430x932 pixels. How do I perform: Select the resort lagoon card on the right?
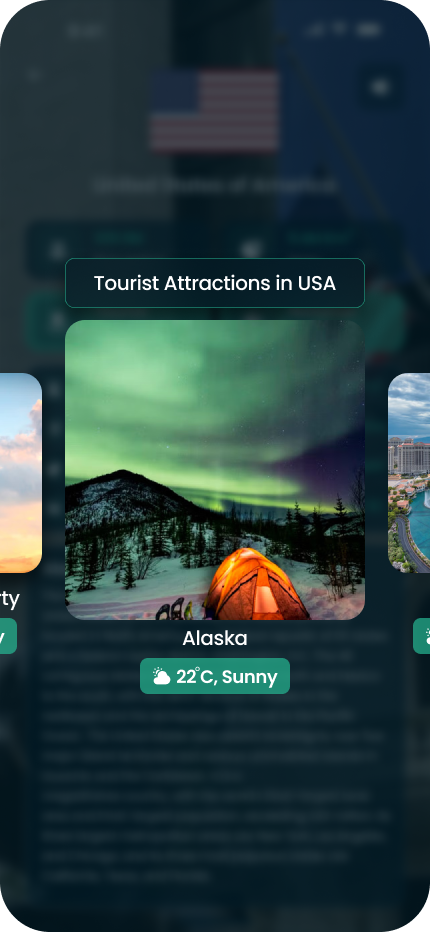[409, 473]
